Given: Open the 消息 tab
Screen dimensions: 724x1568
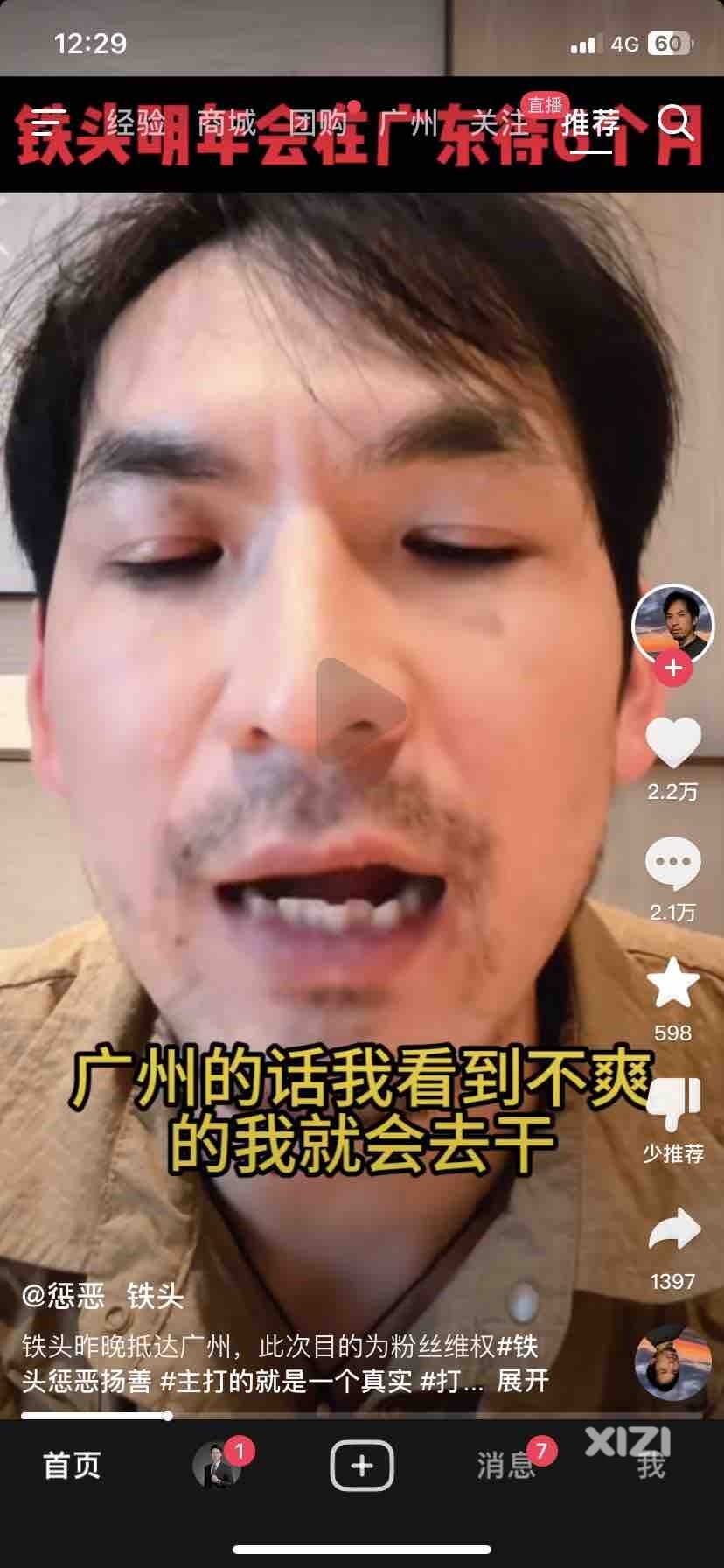Looking at the screenshot, I should [505, 1466].
